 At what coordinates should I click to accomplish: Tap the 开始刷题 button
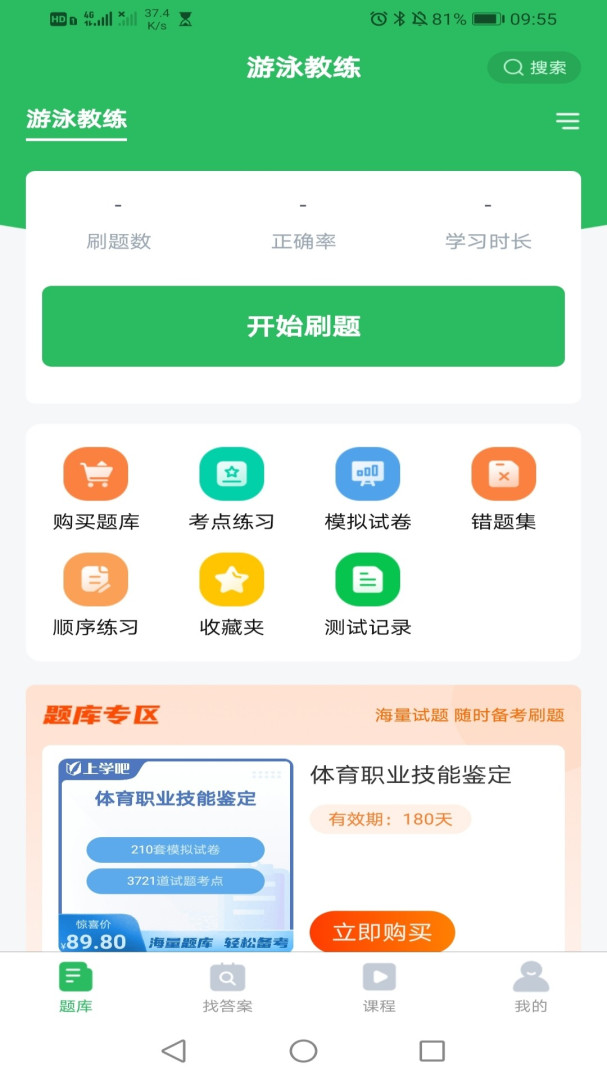[x=303, y=326]
